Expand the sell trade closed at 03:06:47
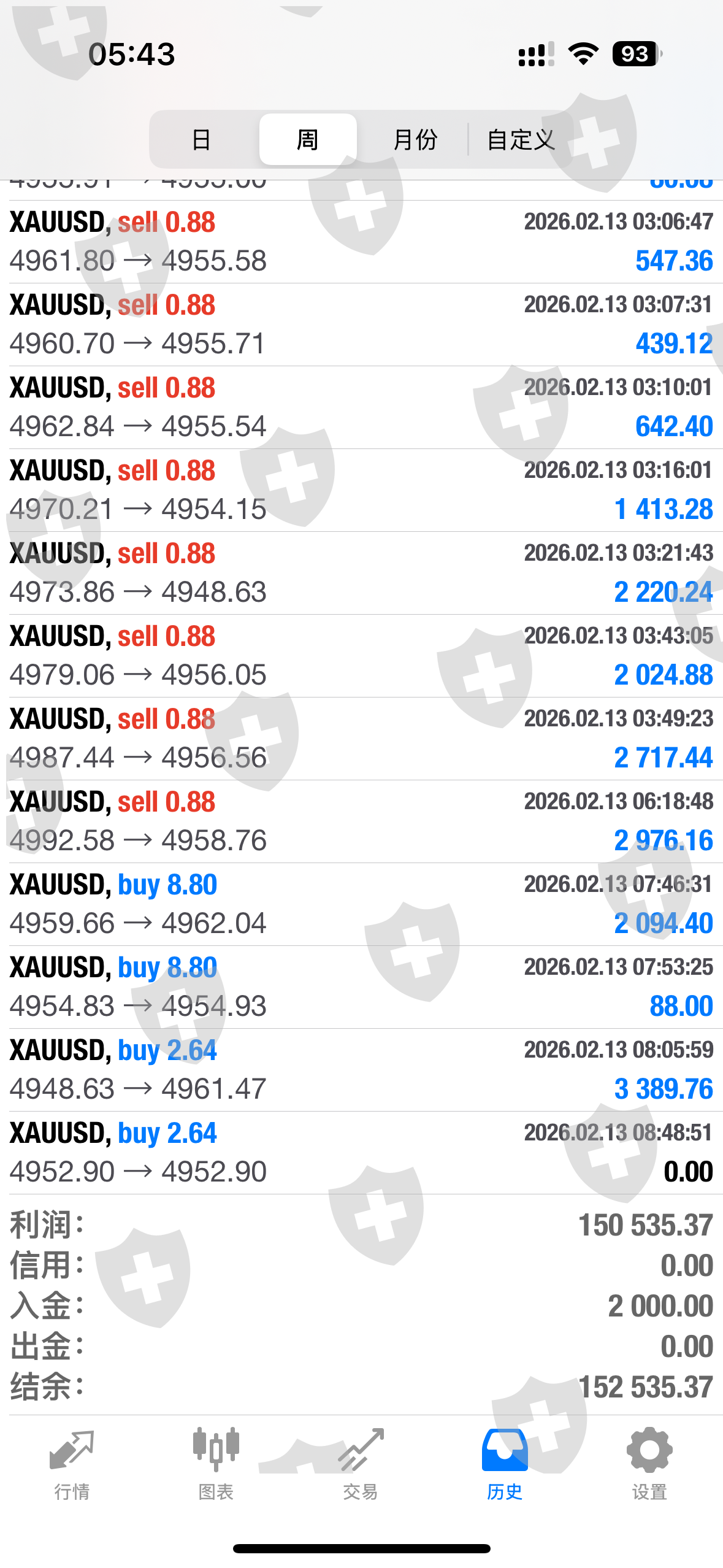The image size is (723, 1568). point(361,242)
